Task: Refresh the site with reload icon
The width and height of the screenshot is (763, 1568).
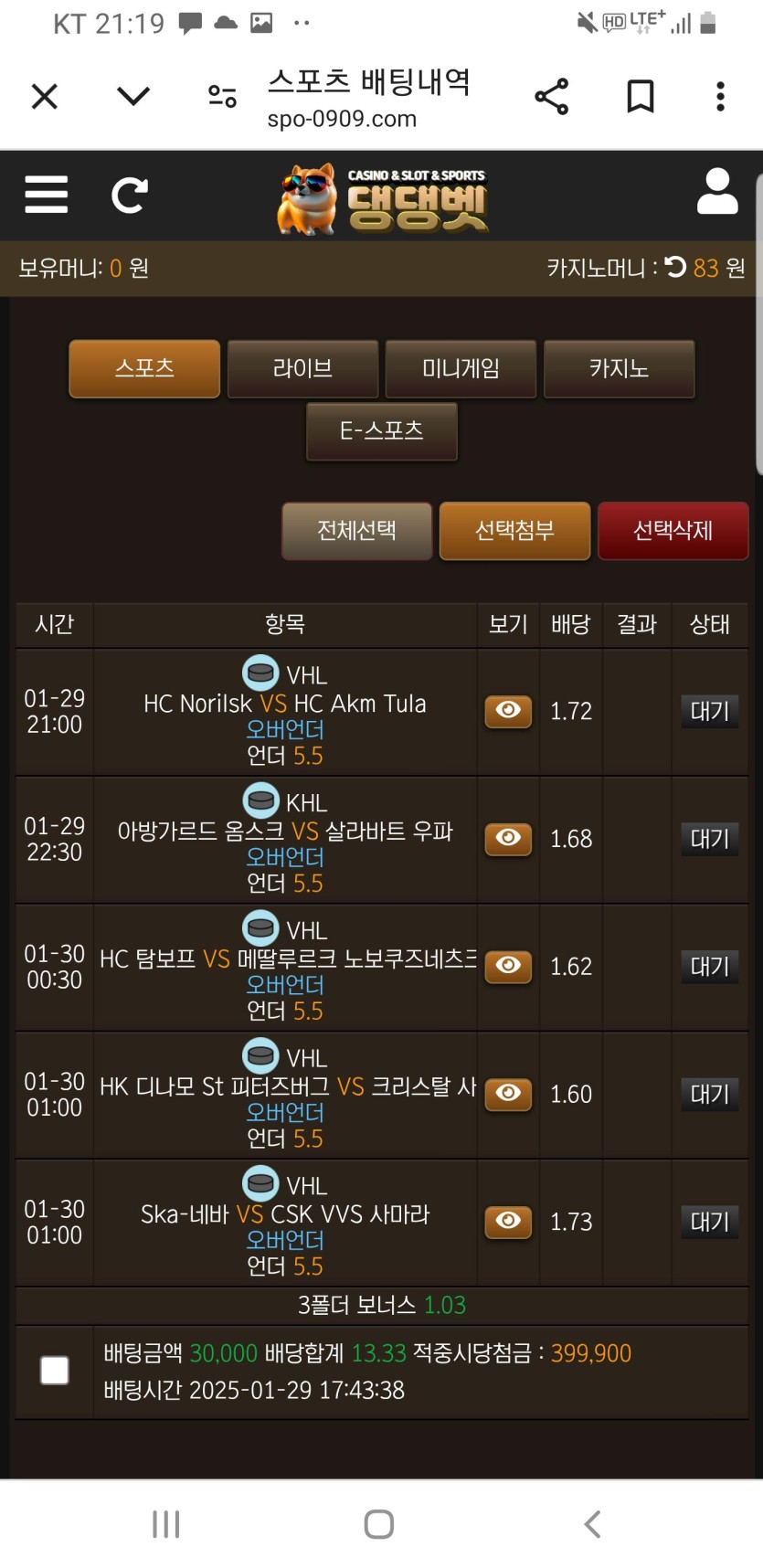Action: [129, 195]
